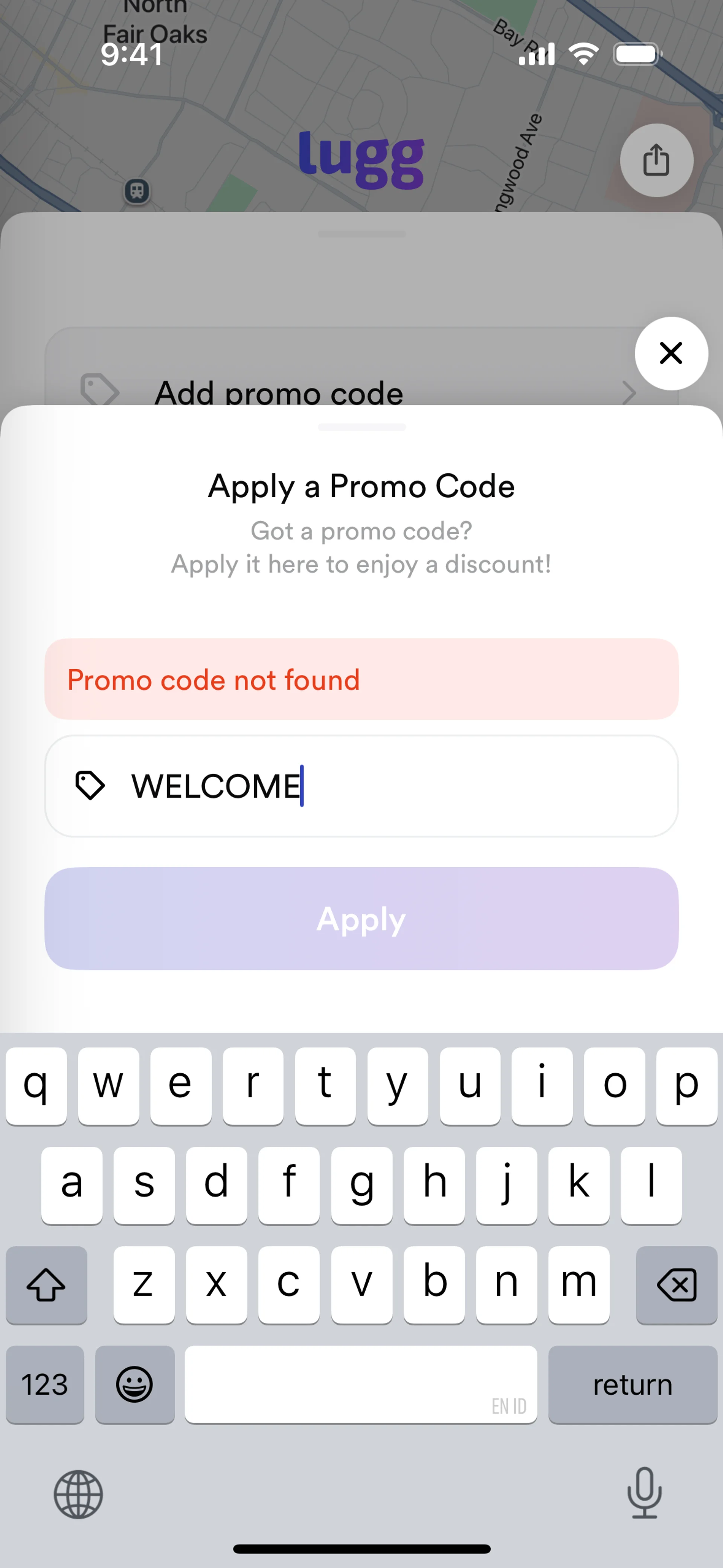Screen dimensions: 723x1568
Task: Tap the return key
Action: pos(632,1384)
